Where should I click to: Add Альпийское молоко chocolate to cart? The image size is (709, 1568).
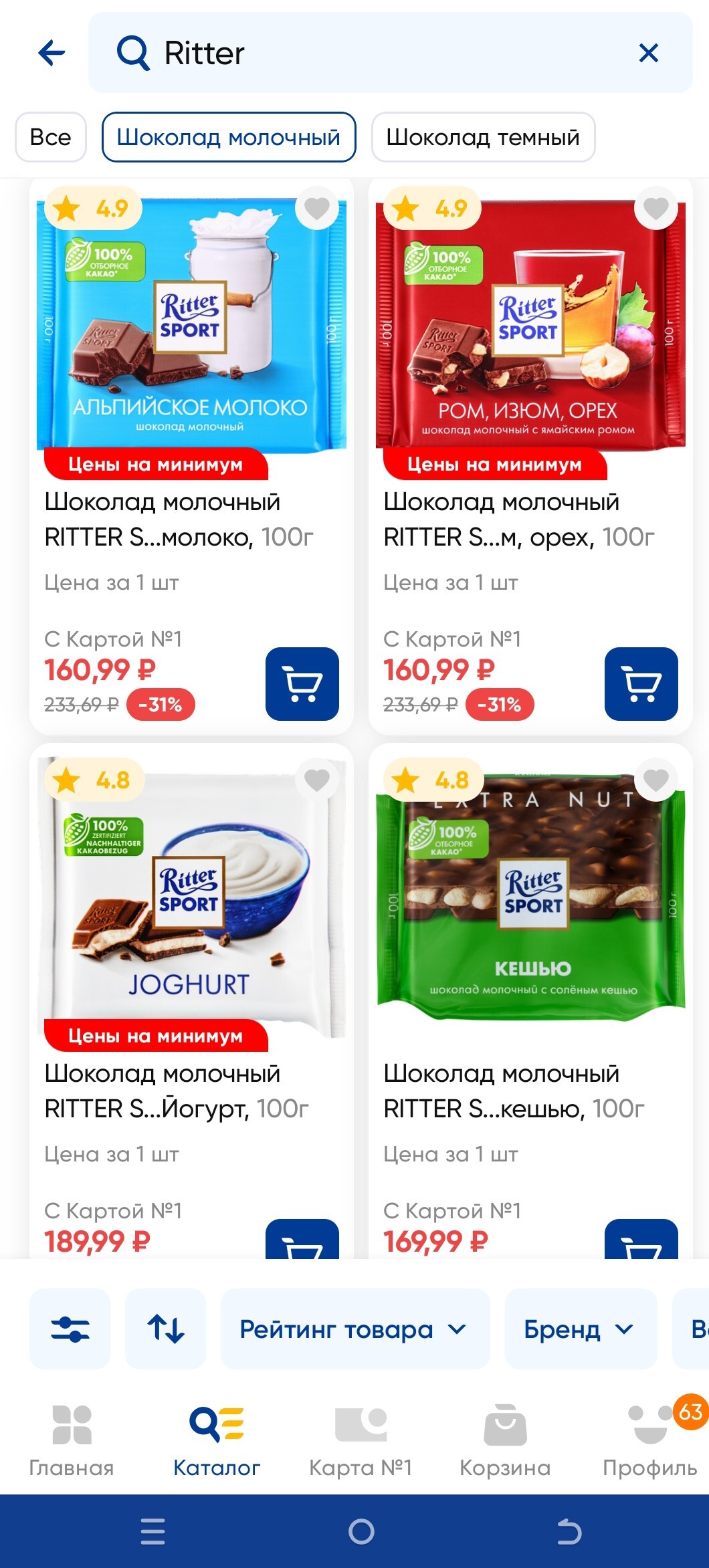click(302, 683)
